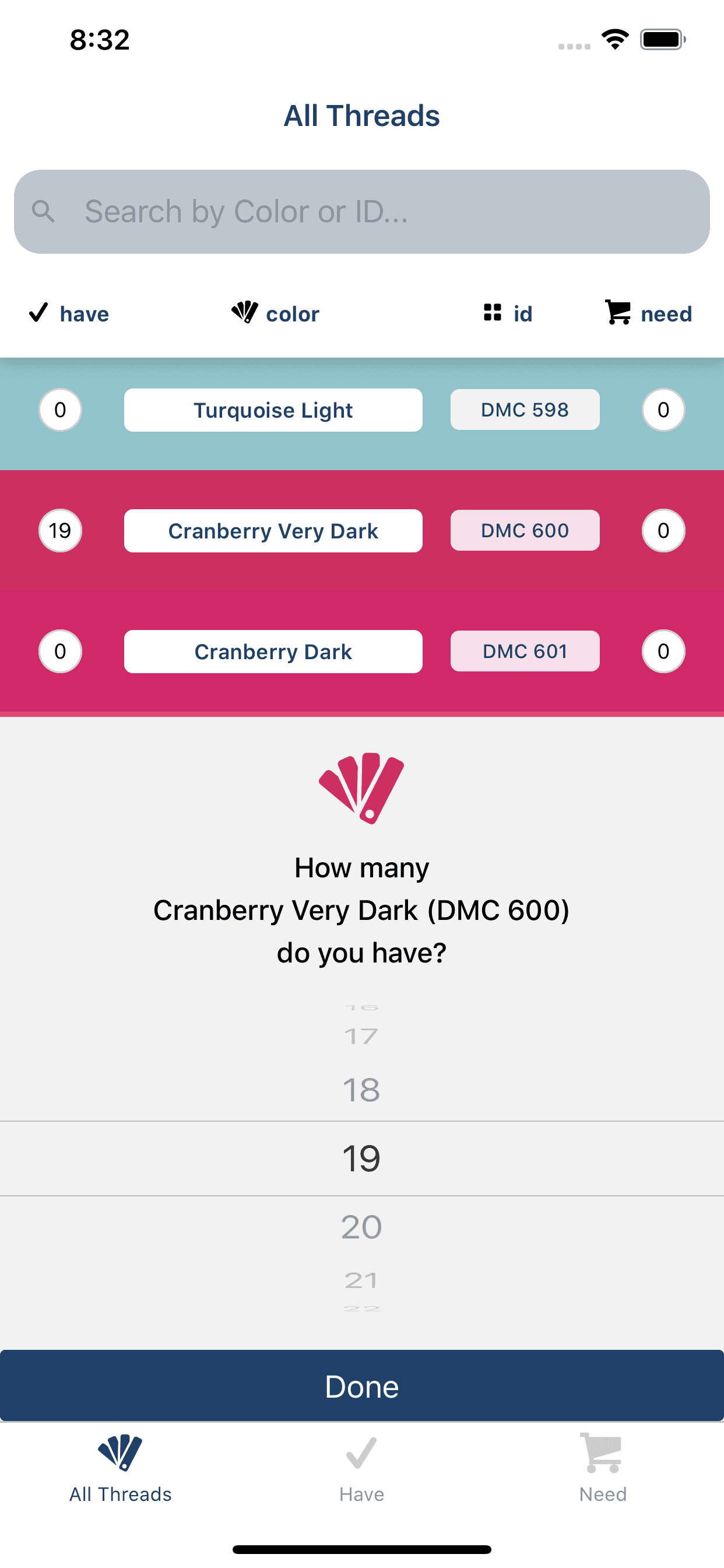Tap the DMC 598 id label
This screenshot has height=1568, width=724.
(x=525, y=409)
